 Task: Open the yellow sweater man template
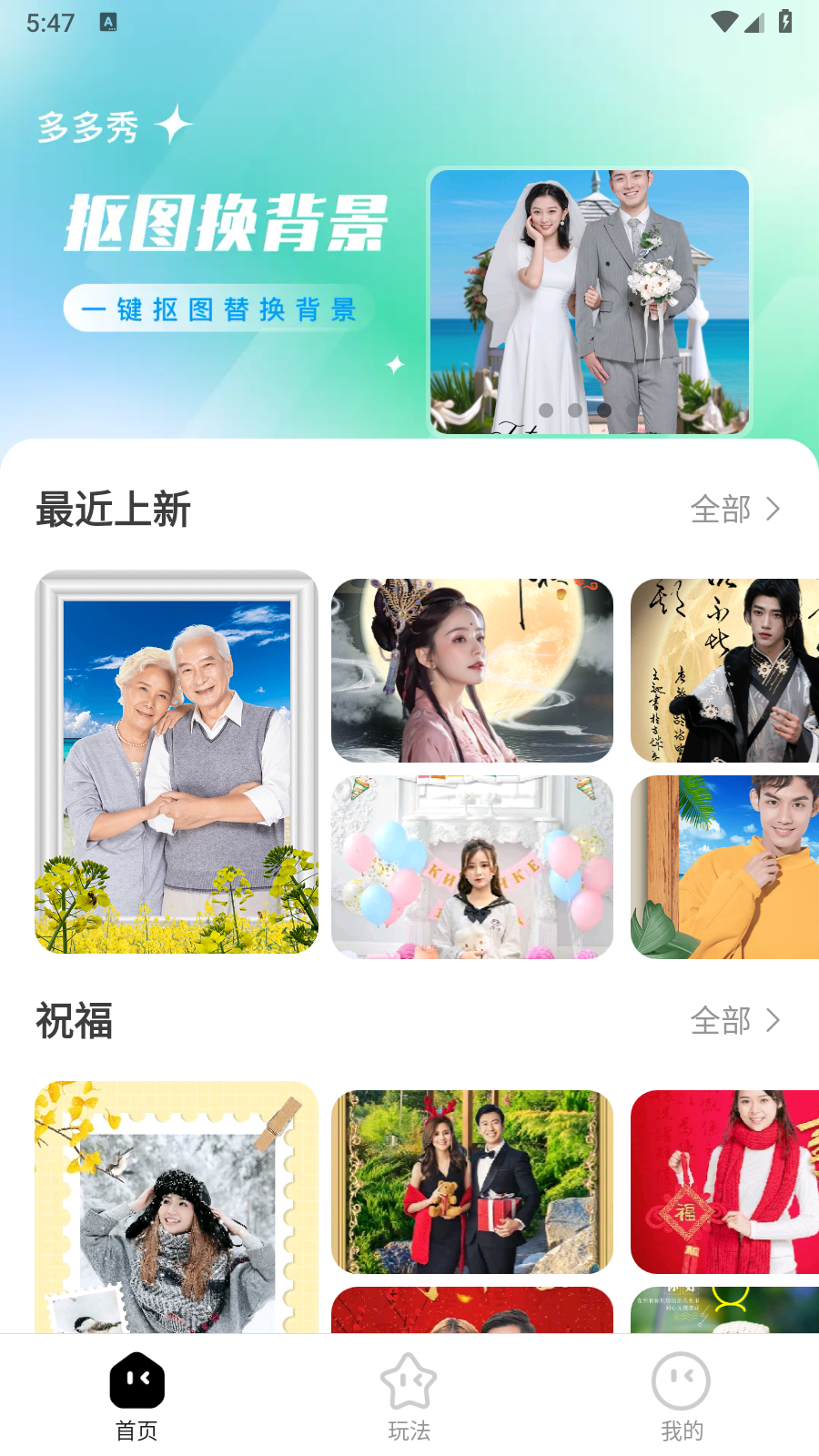coord(724,866)
